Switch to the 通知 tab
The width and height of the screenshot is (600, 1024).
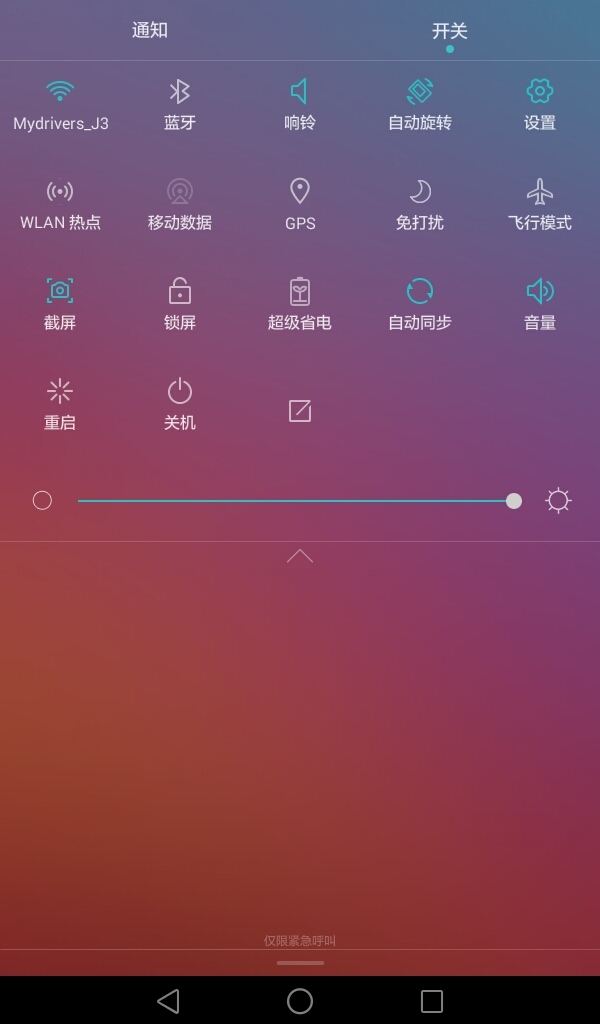point(150,30)
